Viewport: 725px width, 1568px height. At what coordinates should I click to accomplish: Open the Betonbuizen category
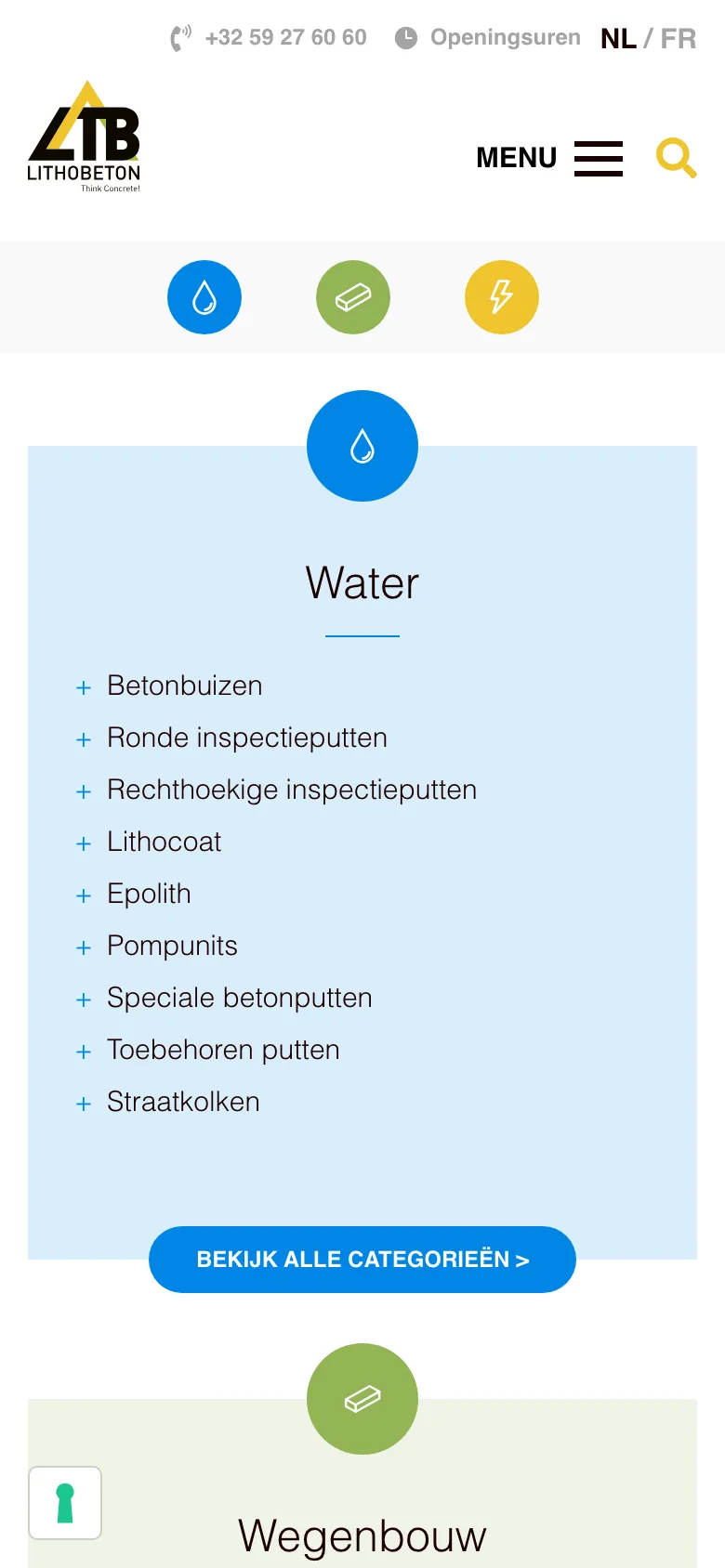pyautogui.click(x=185, y=686)
